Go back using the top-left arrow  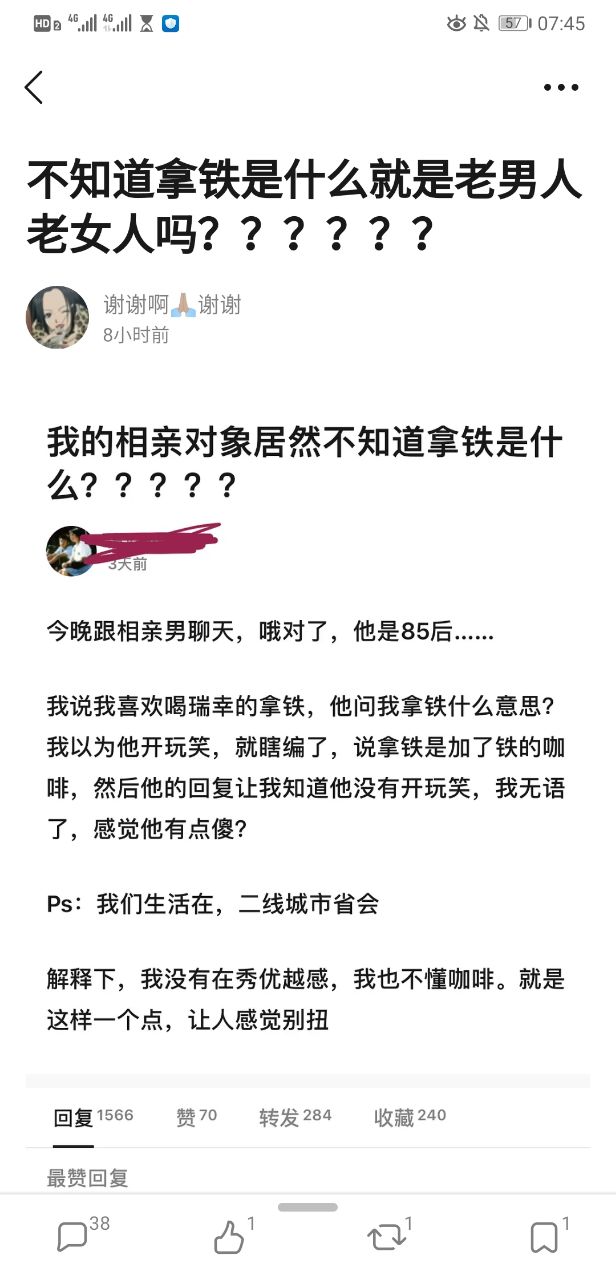coord(34,88)
